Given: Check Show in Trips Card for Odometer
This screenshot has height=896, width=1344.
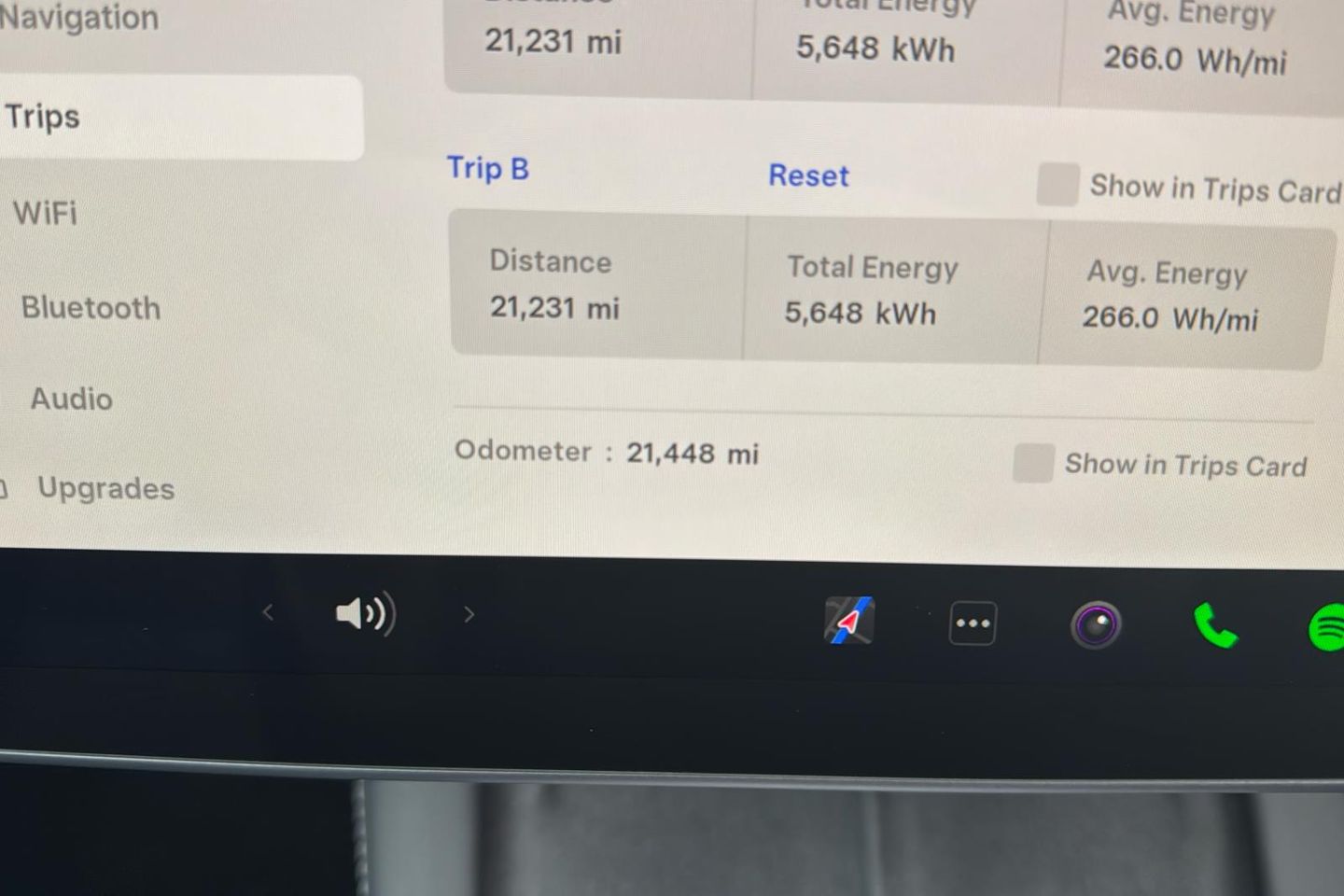Looking at the screenshot, I should (1033, 463).
